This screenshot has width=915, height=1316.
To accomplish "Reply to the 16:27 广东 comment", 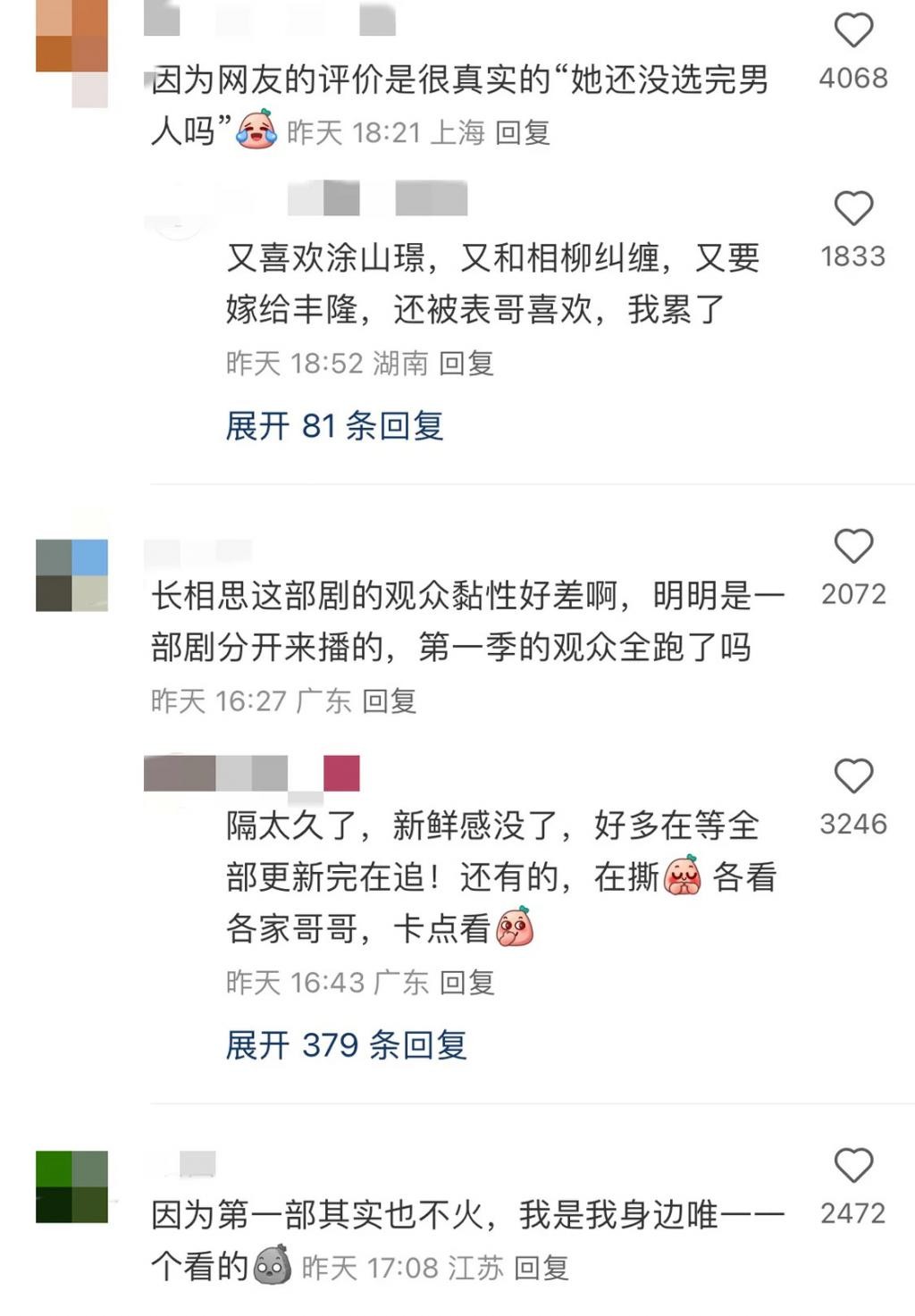I will pyautogui.click(x=390, y=701).
